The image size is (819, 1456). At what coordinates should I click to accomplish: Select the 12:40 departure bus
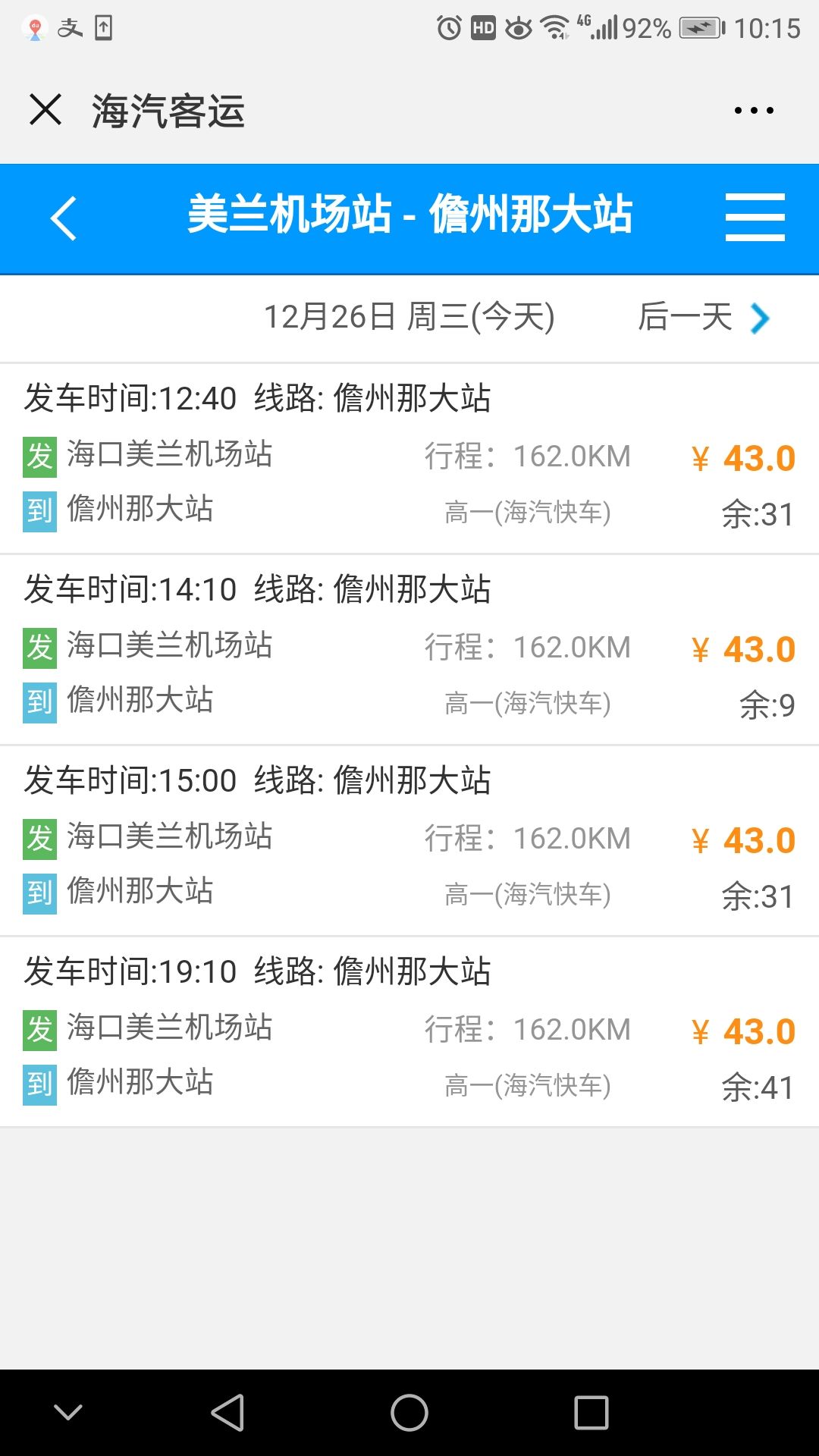pyautogui.click(x=409, y=458)
